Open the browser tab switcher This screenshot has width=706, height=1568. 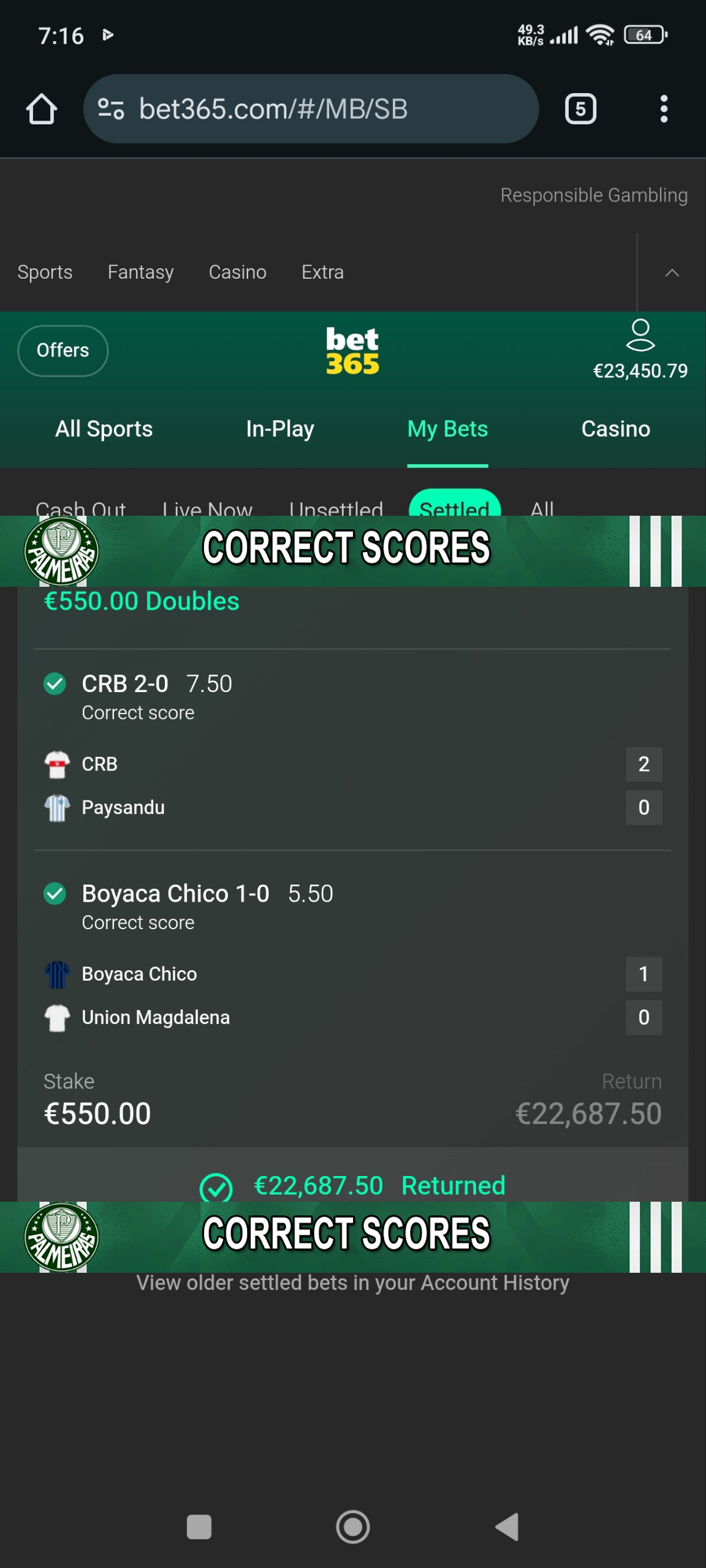(580, 109)
